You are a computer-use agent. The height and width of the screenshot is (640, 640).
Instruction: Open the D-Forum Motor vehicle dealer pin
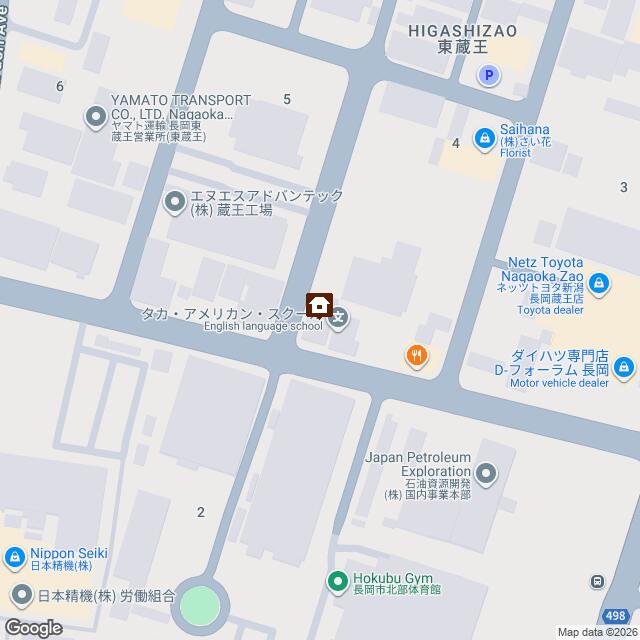pos(624,369)
